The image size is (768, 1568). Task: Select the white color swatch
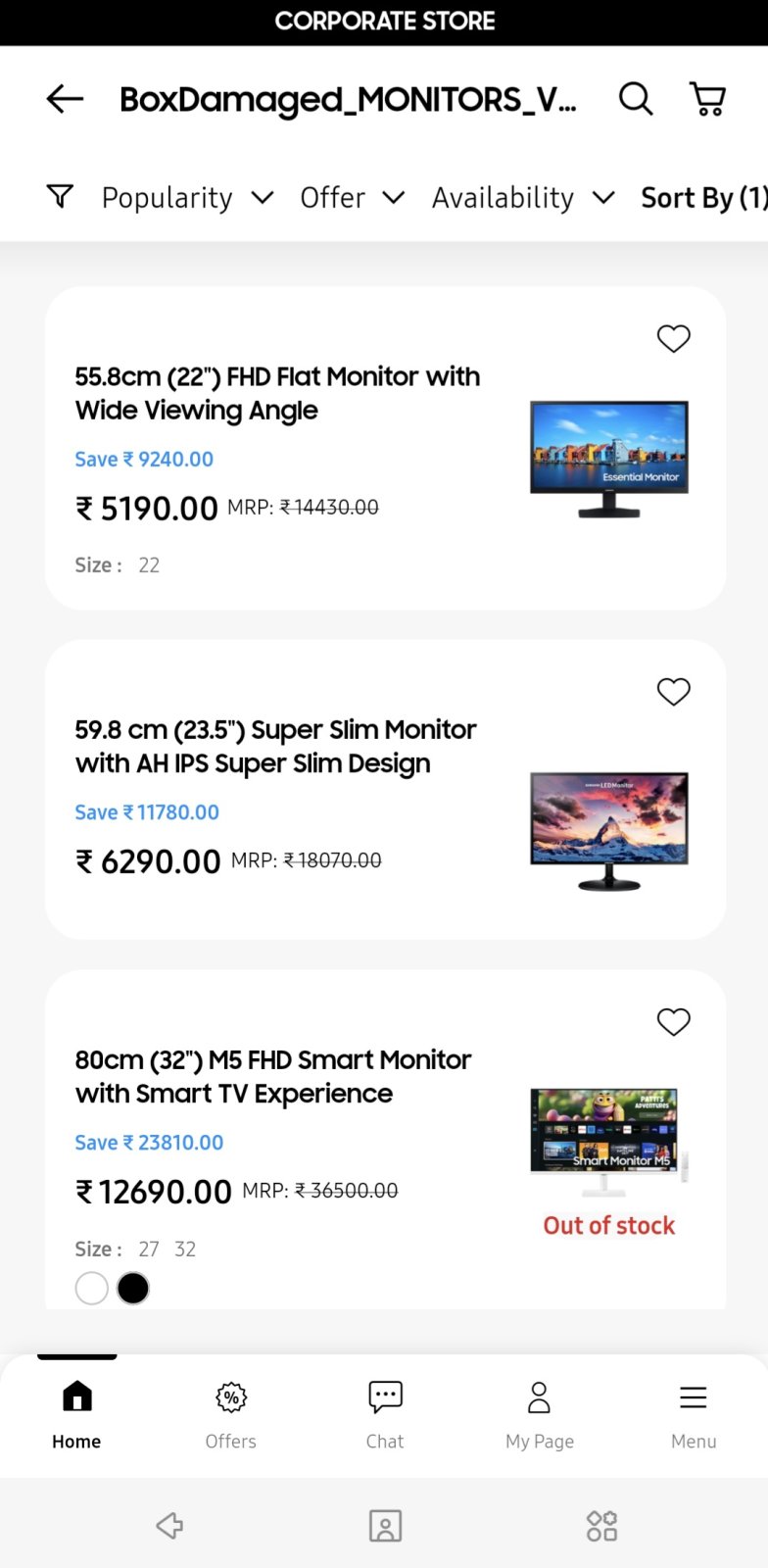coord(92,1289)
